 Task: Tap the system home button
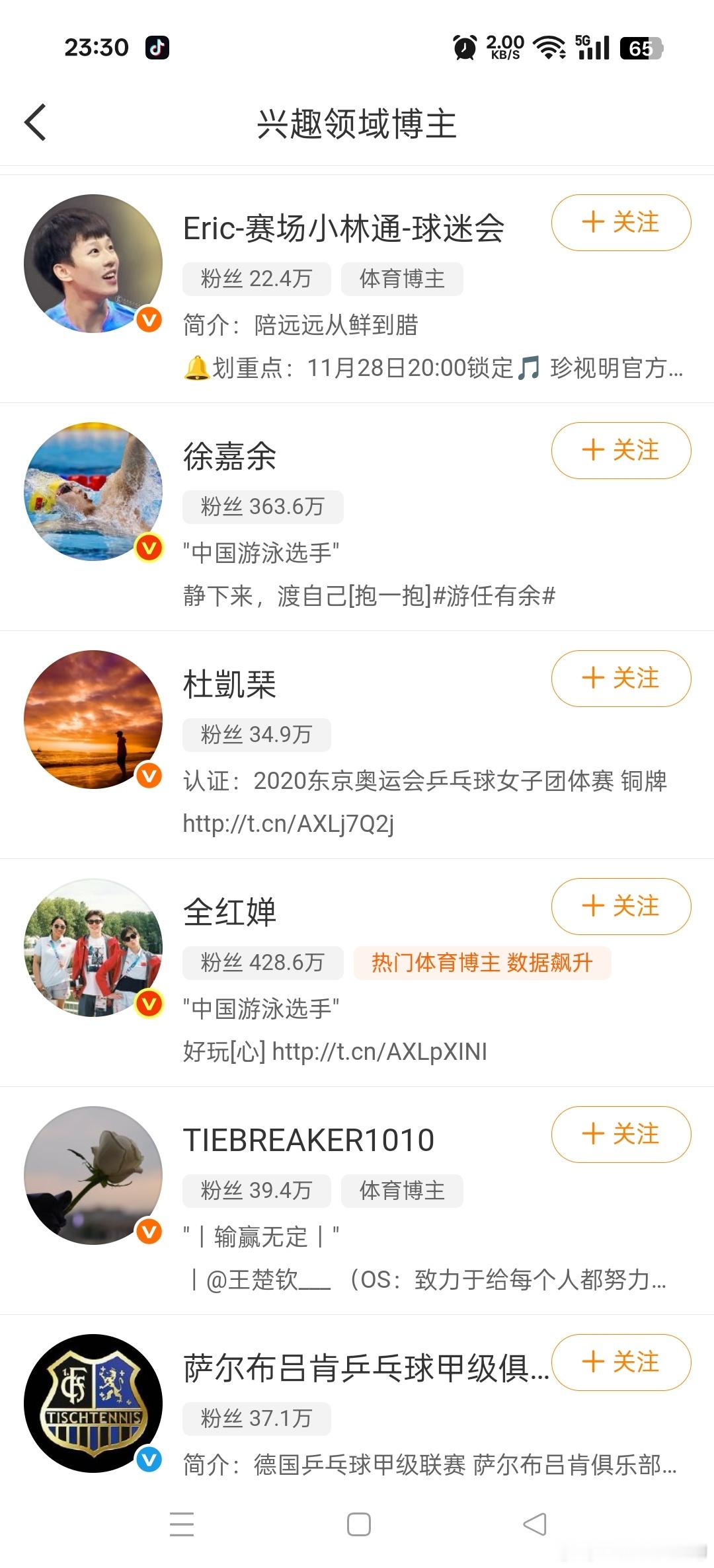(x=358, y=1524)
